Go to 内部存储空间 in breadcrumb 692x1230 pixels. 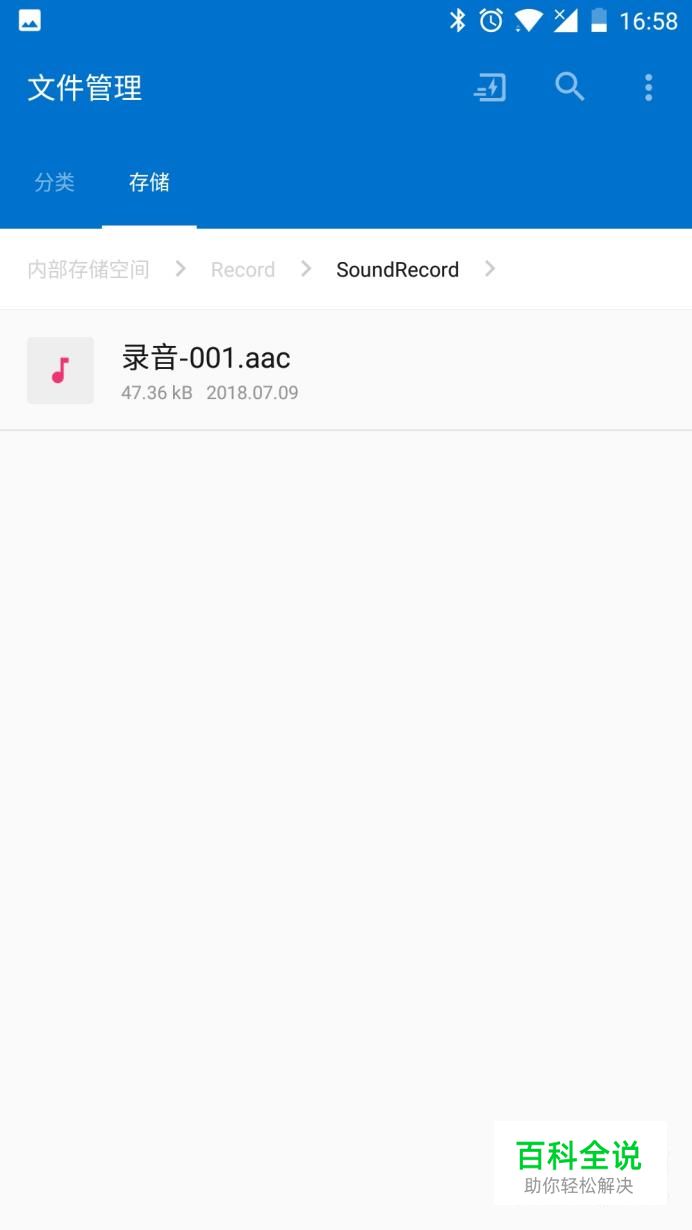pos(88,269)
